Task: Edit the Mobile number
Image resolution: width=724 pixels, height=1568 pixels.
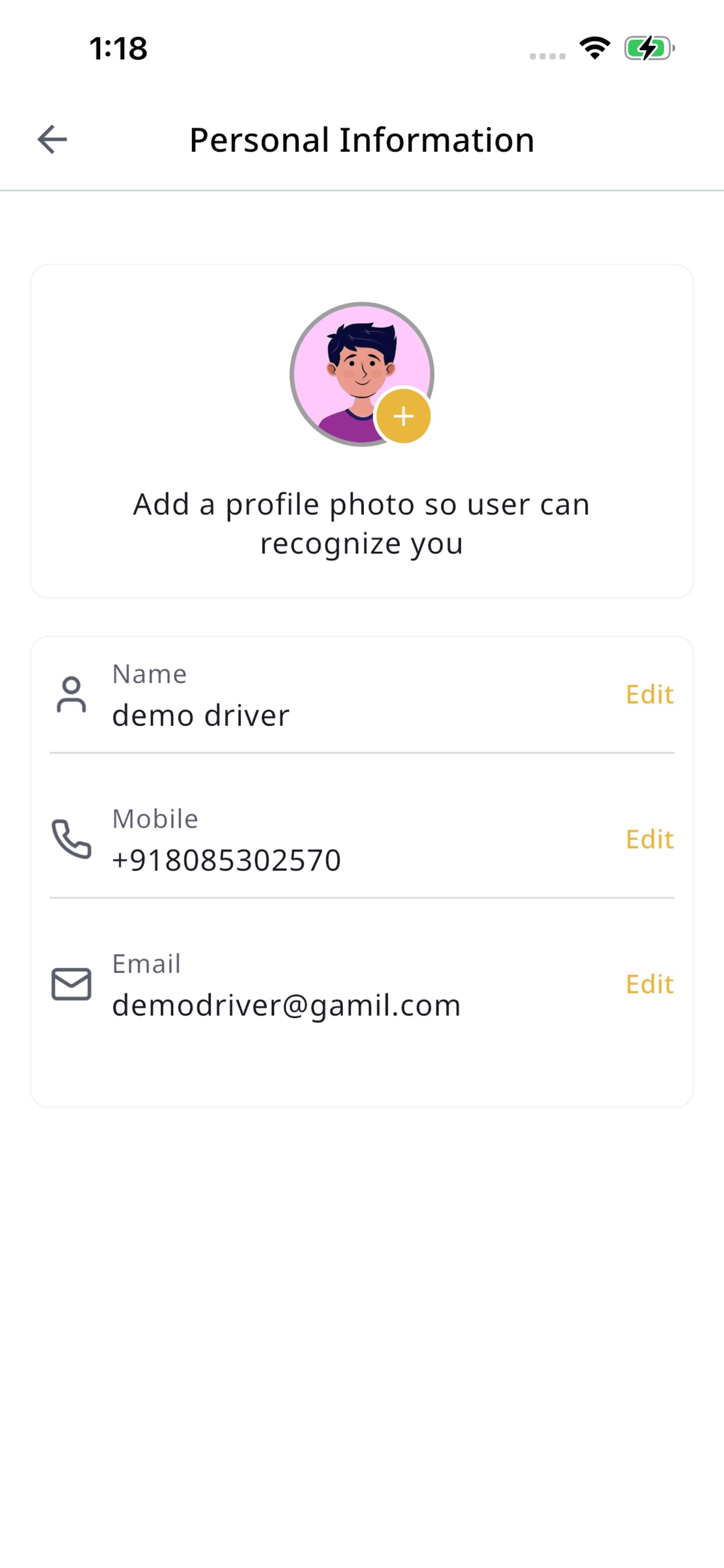Action: tap(649, 839)
